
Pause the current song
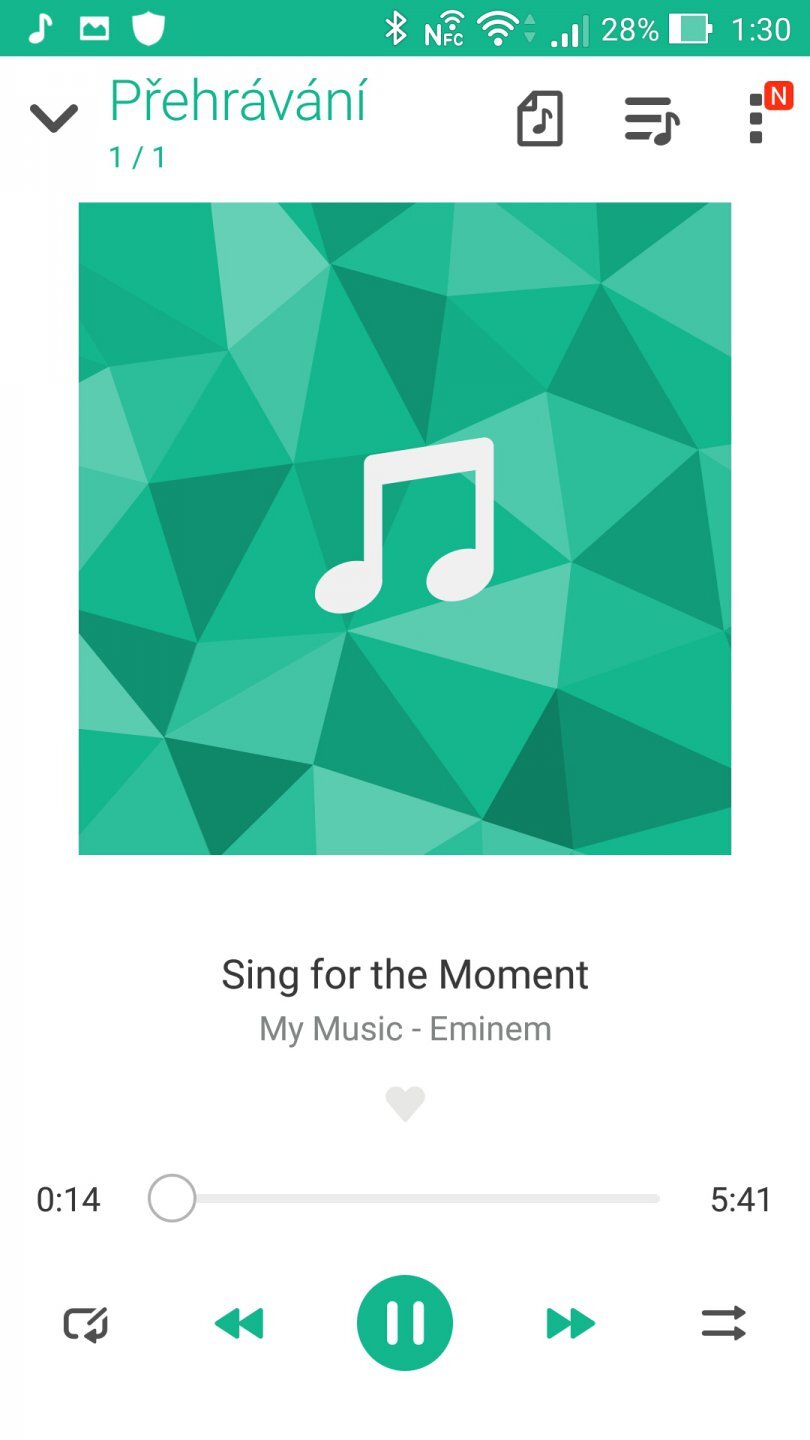coord(405,1323)
